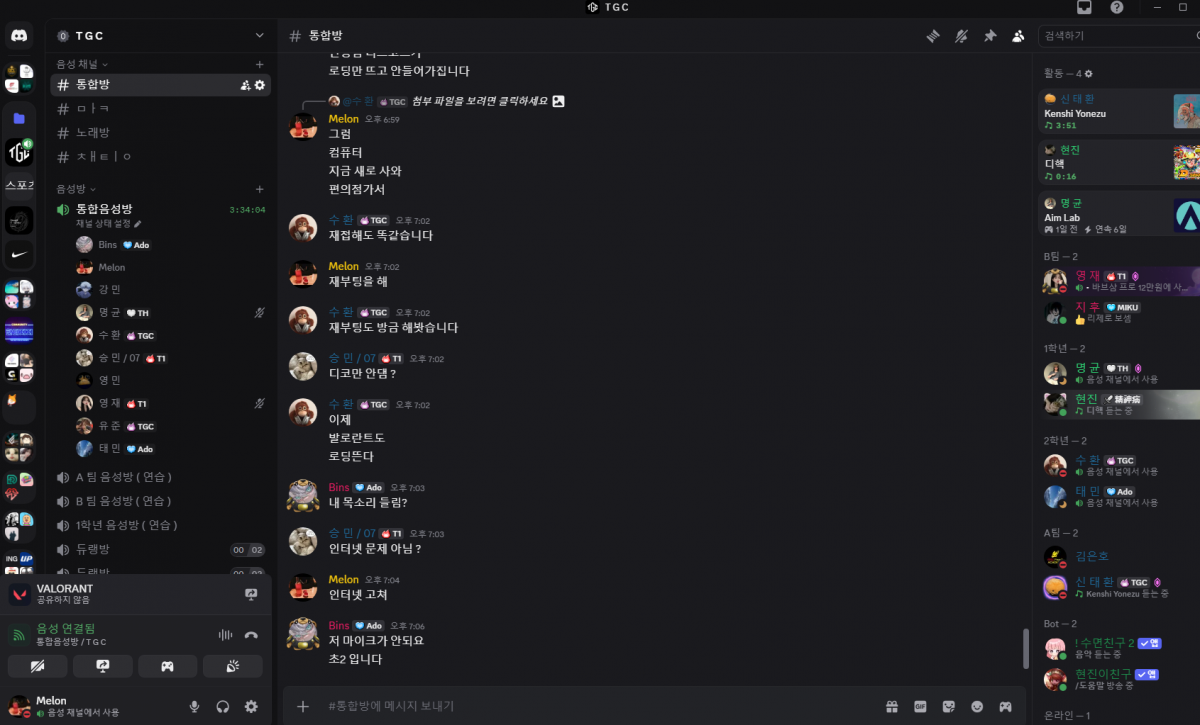Toggle the member list icon
Screen dimensions: 1200x725
tap(1018, 36)
